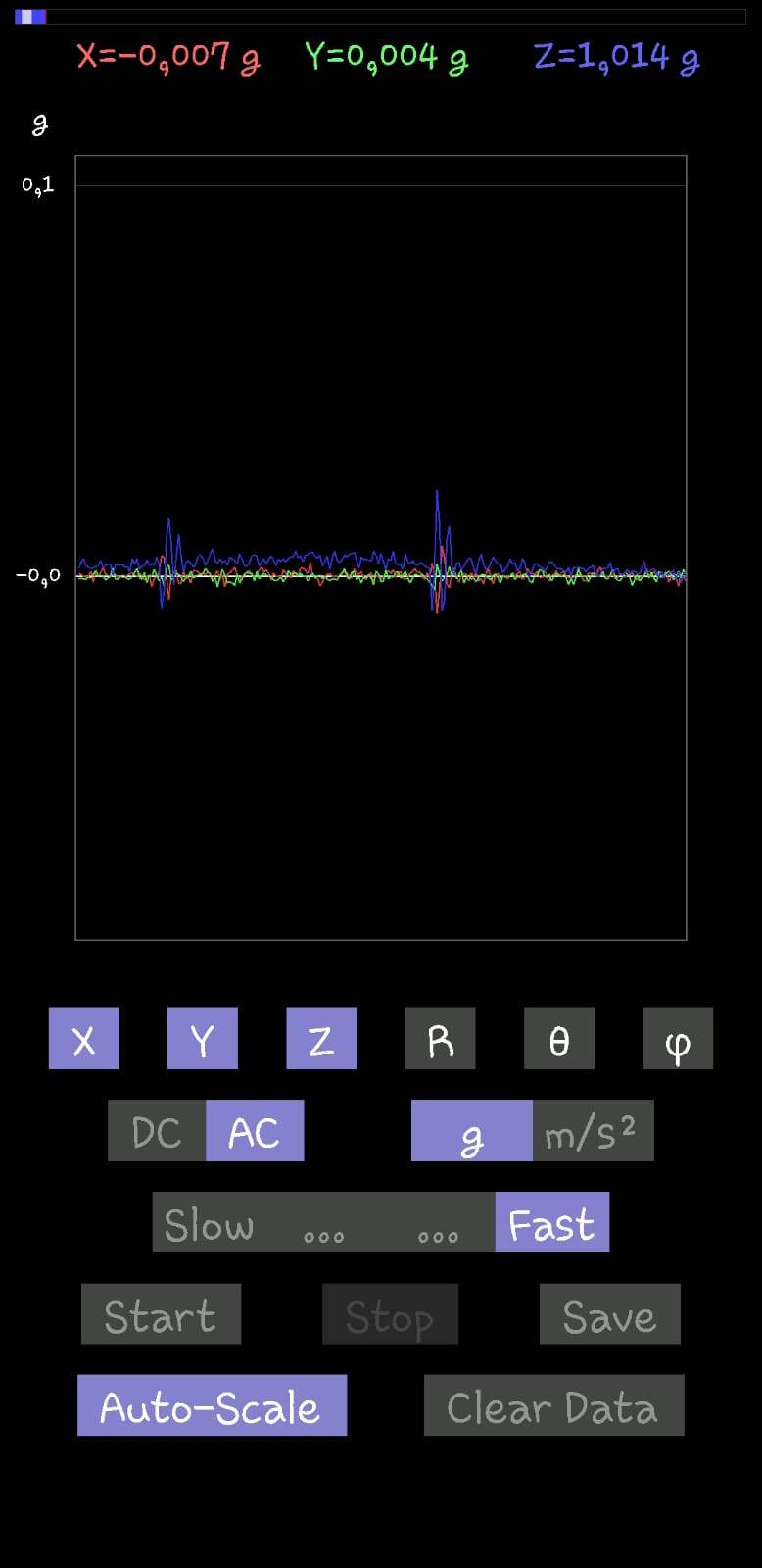Save the recorded data
This screenshot has height=1568, width=762.
pyautogui.click(x=609, y=1314)
